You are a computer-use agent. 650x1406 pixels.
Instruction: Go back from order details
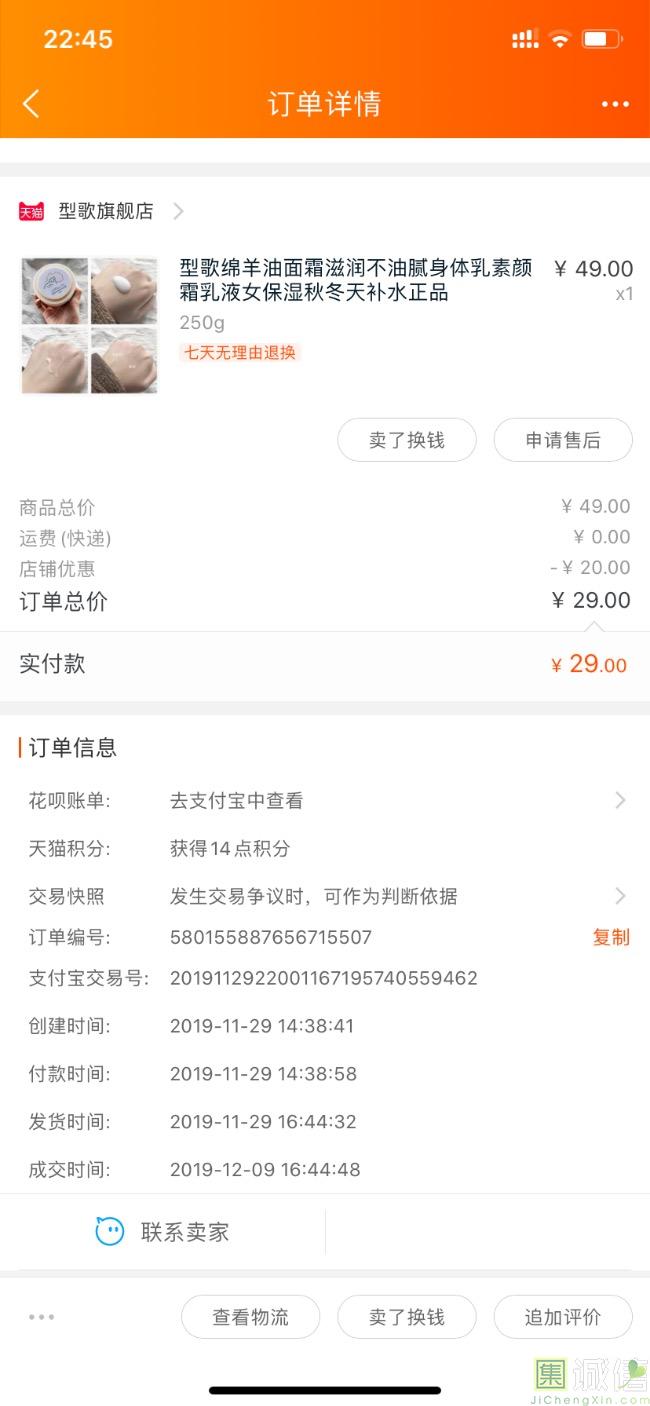[x=32, y=103]
